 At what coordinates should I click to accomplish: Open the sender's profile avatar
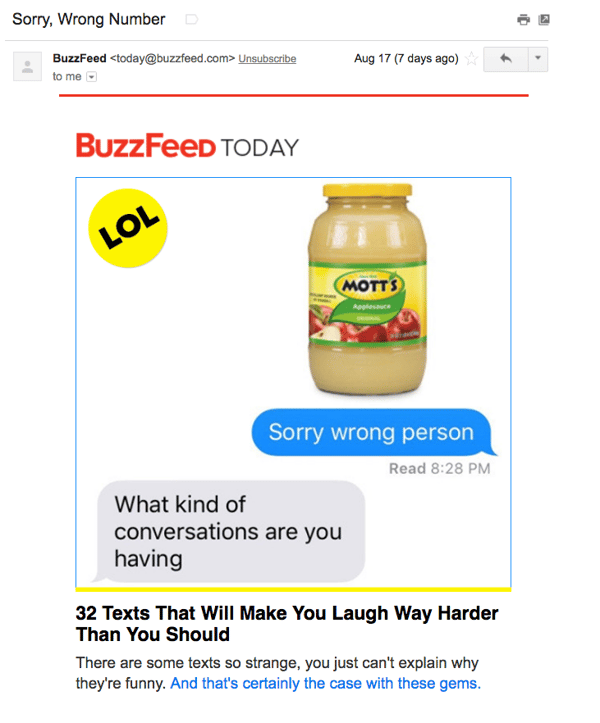pos(27,67)
